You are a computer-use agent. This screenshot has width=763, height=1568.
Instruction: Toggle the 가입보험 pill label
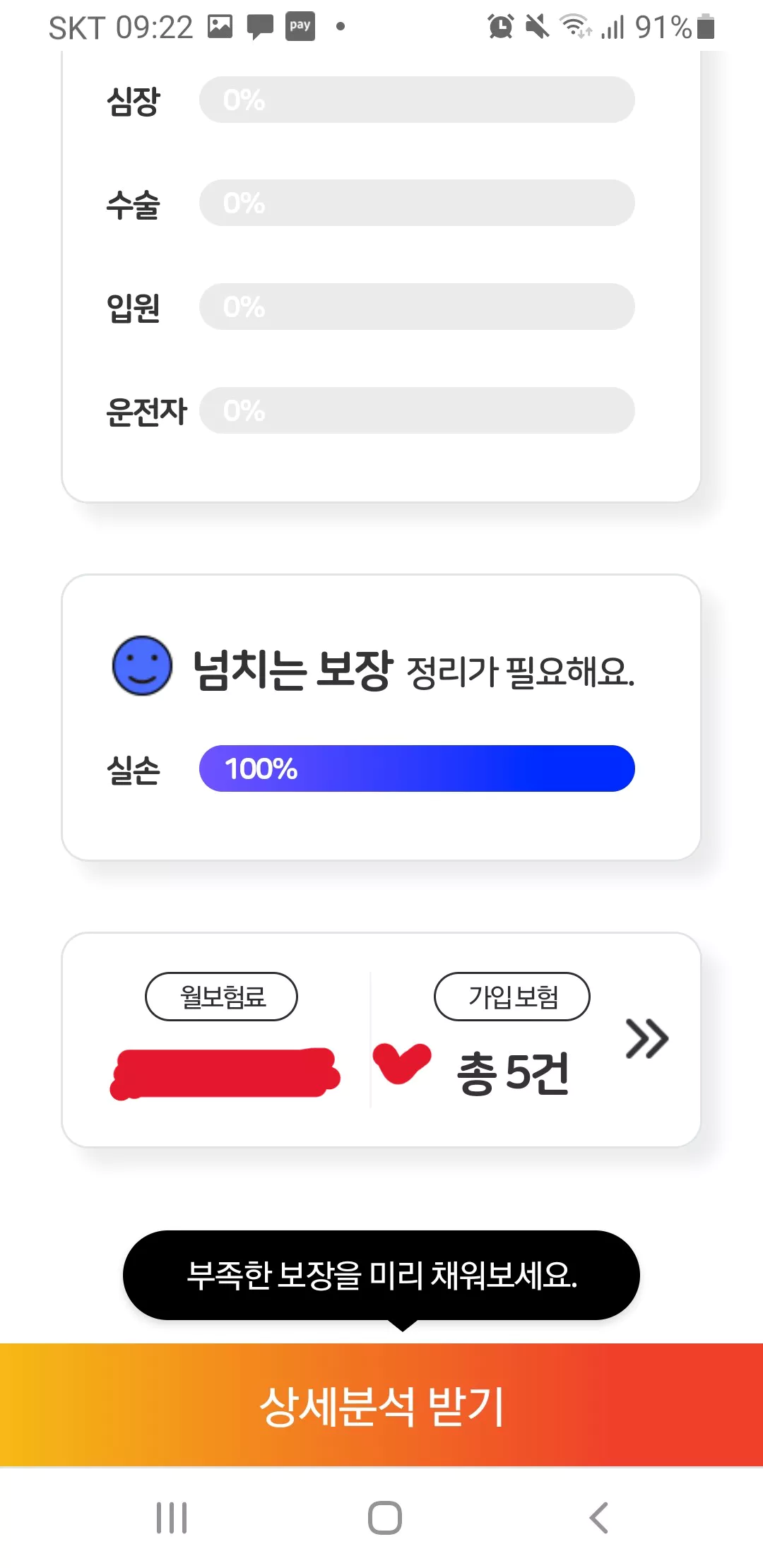pyautogui.click(x=511, y=997)
